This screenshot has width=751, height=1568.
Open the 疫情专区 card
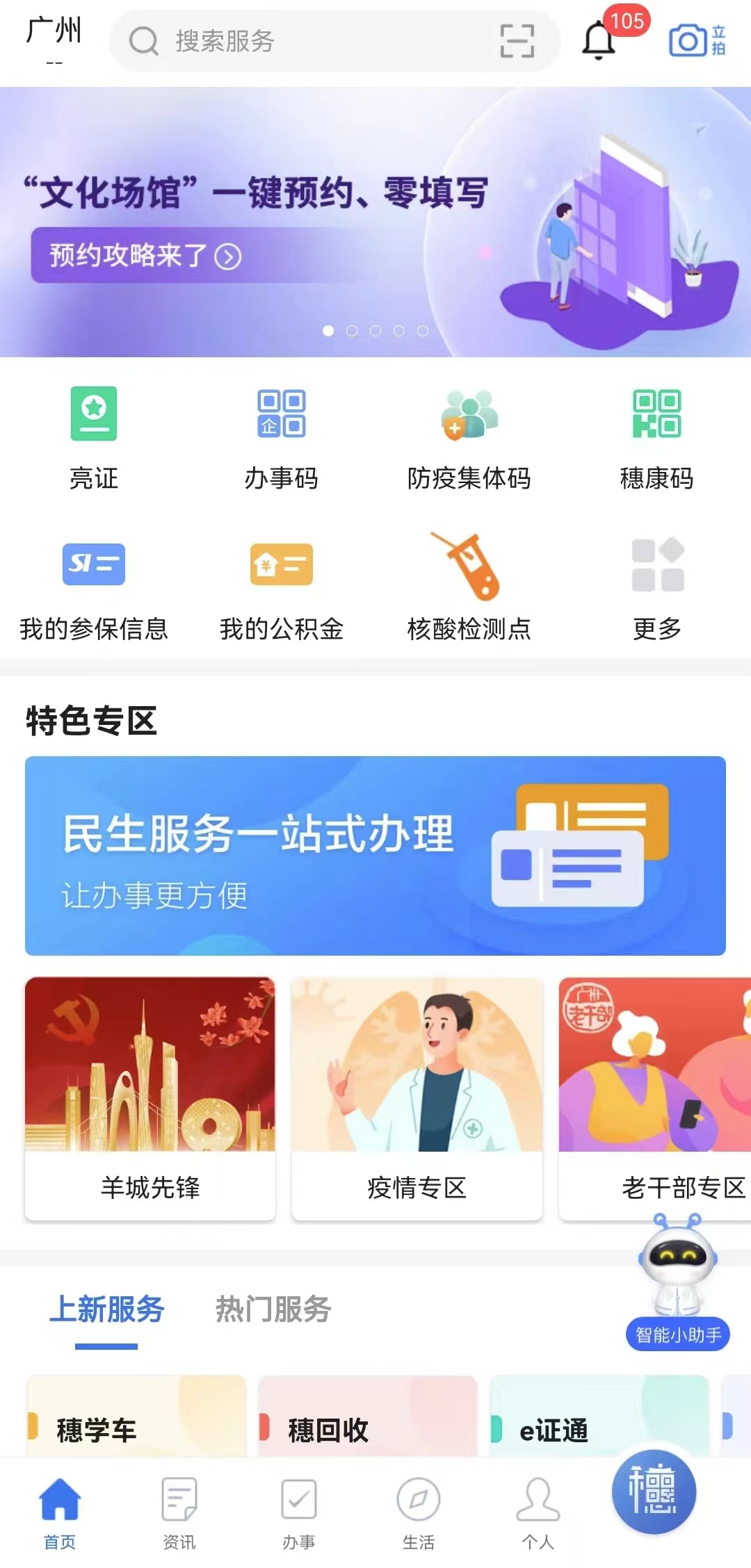tap(417, 1098)
